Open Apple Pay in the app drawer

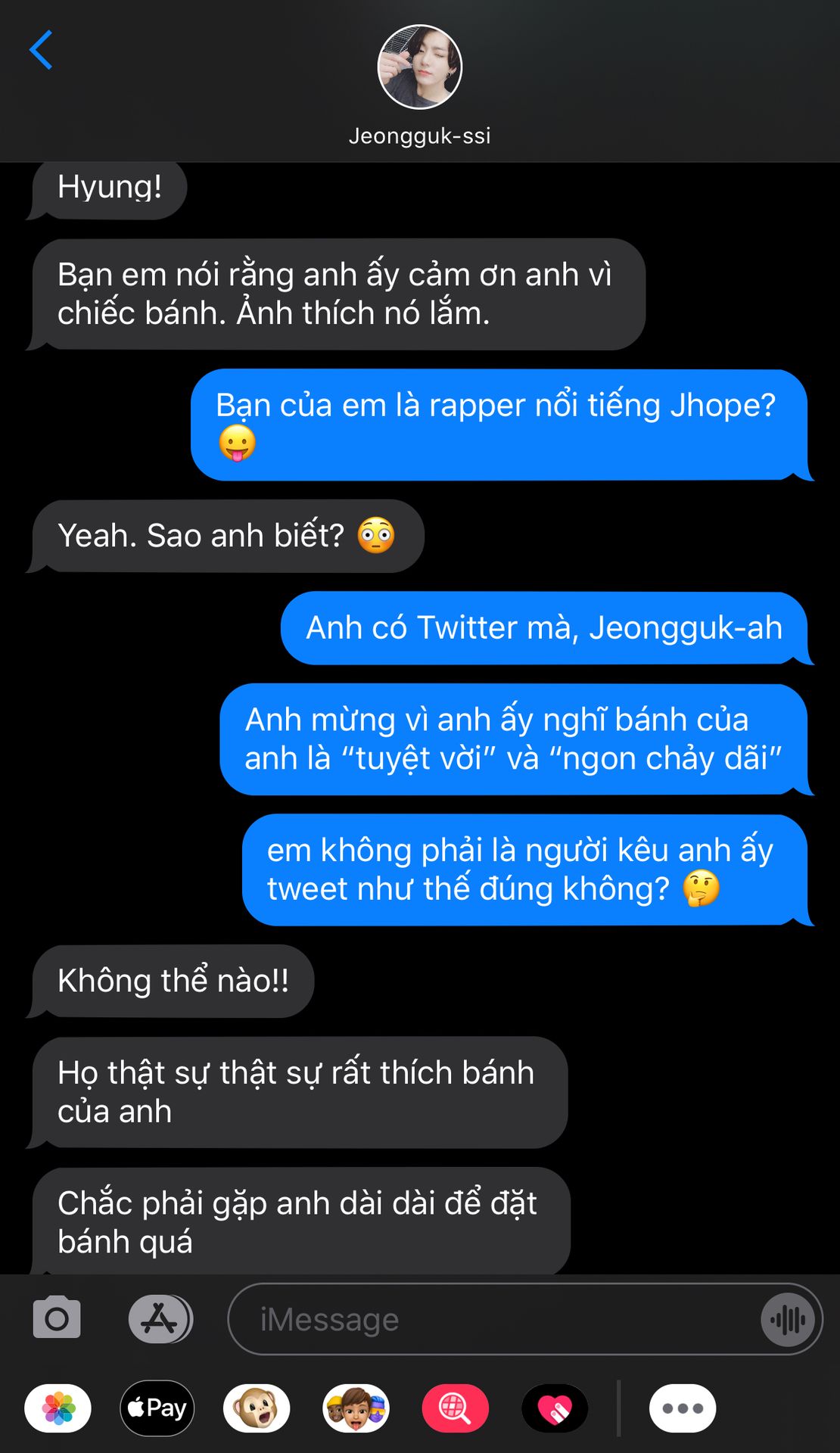click(x=157, y=1408)
